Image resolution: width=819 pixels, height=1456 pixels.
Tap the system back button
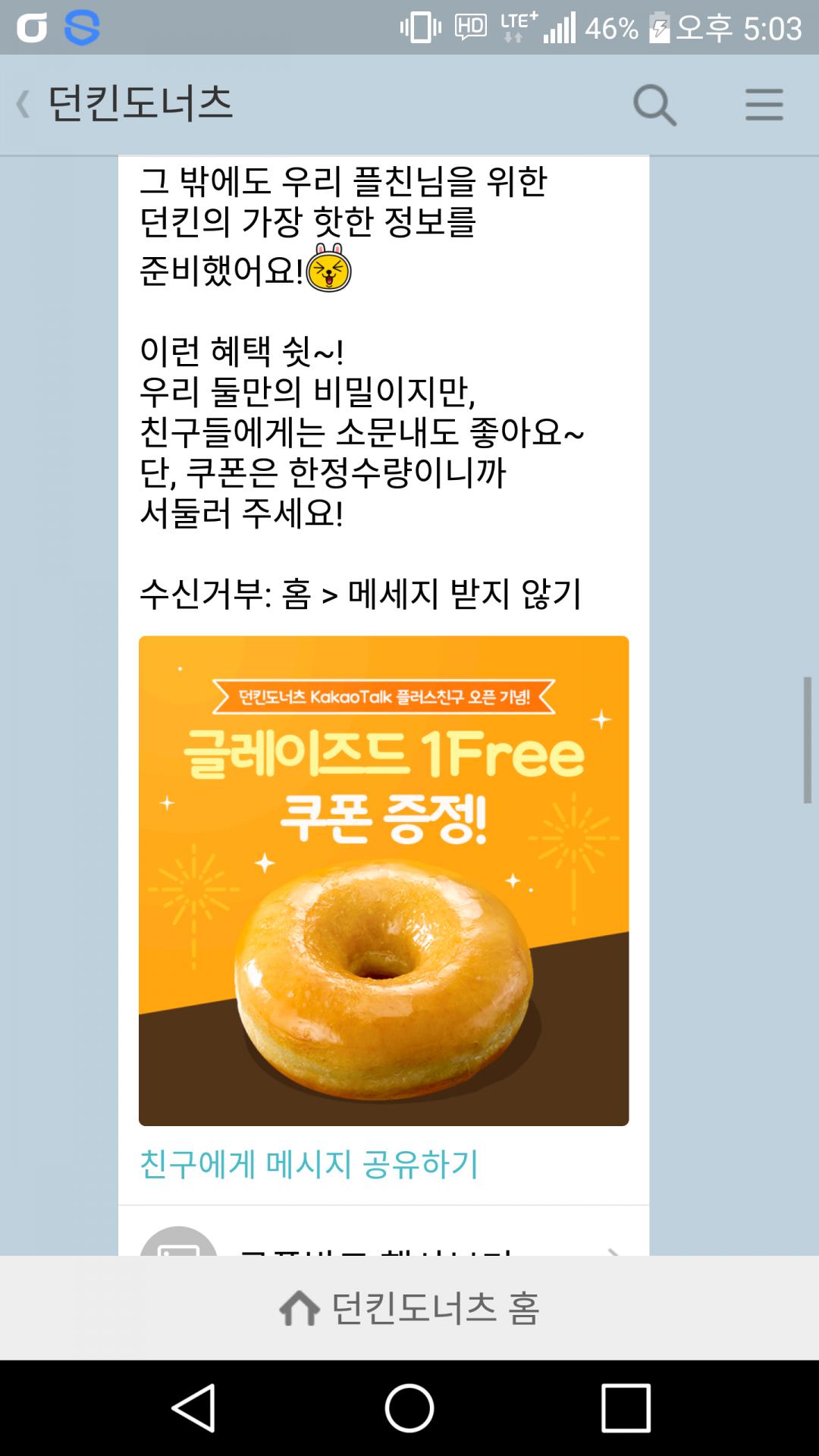tap(193, 1408)
